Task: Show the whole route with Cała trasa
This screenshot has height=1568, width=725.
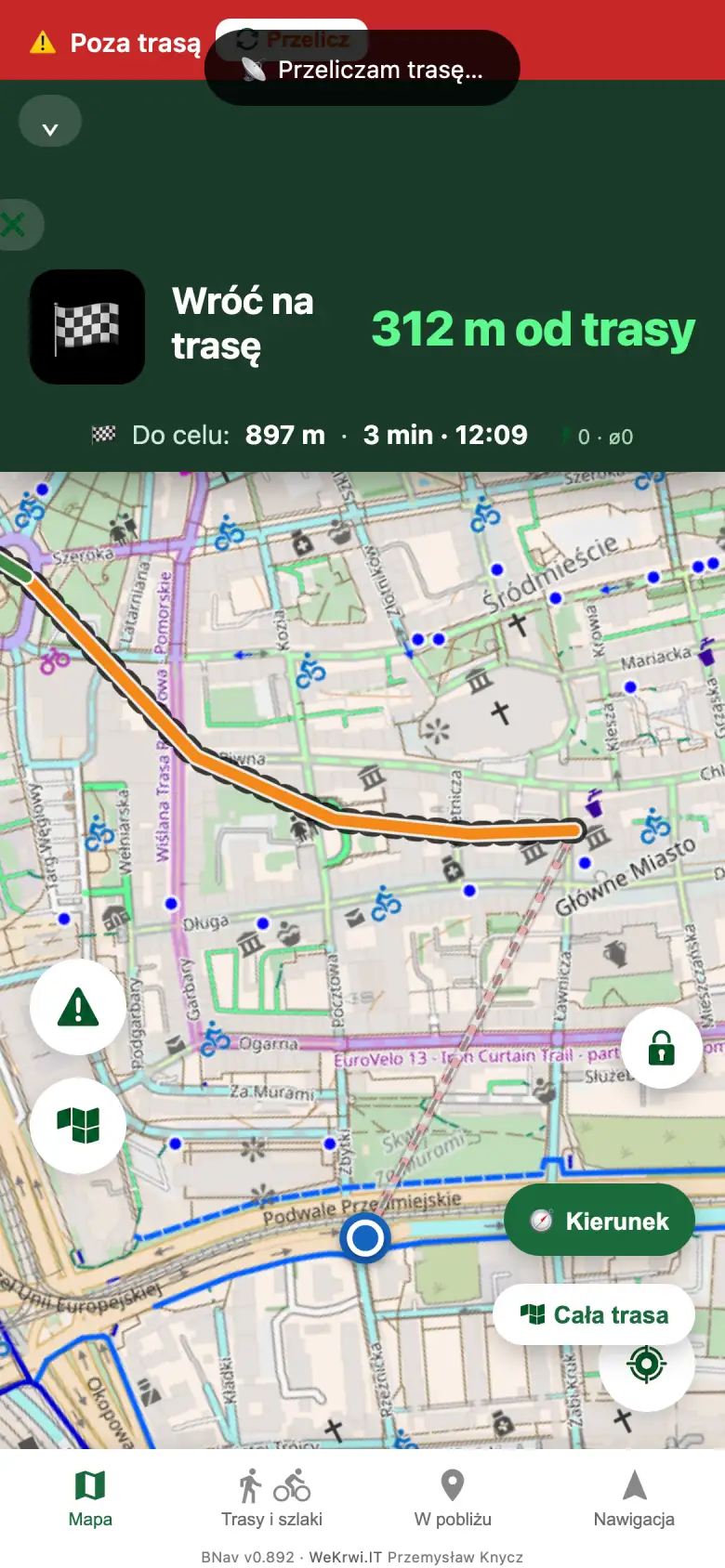Action: [x=594, y=1314]
